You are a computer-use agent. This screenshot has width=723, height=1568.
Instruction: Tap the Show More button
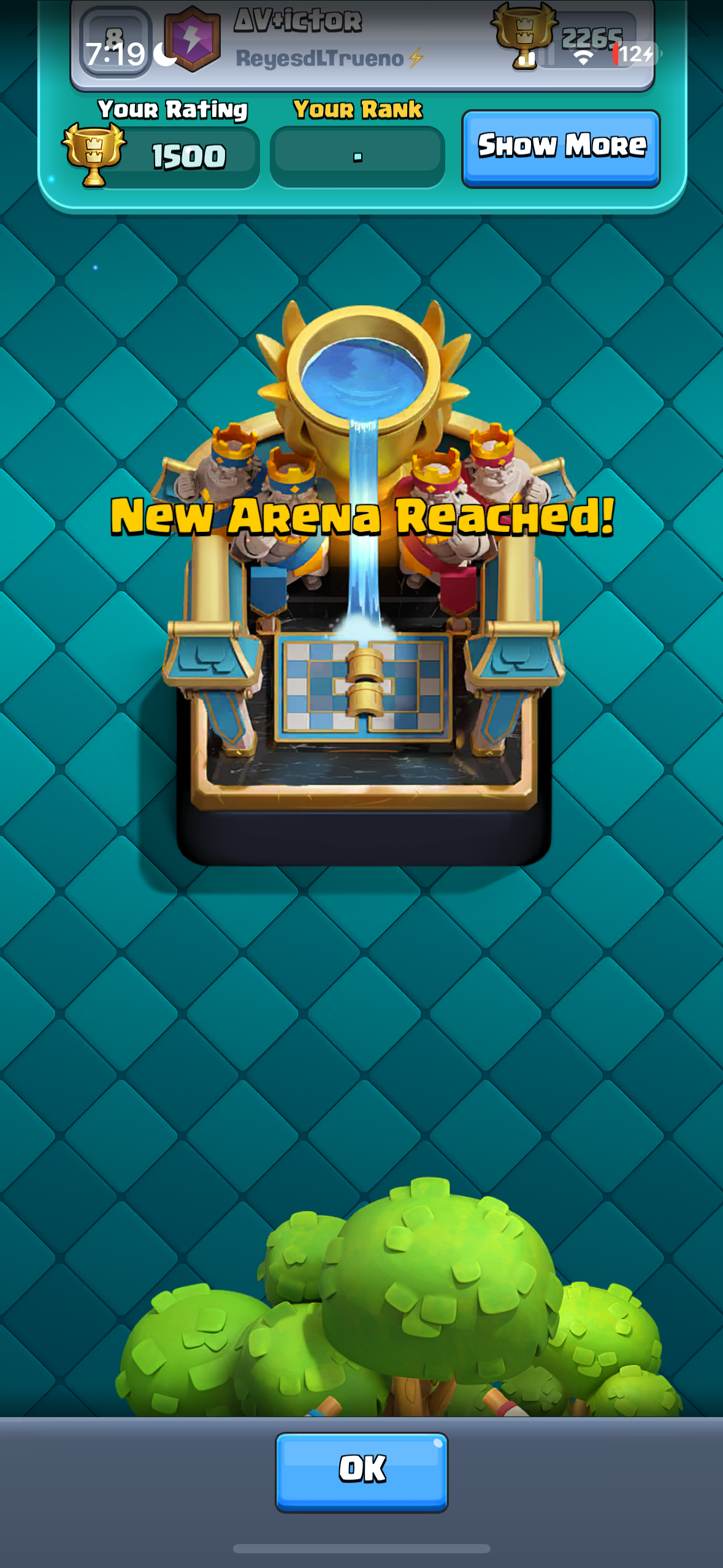pos(560,148)
